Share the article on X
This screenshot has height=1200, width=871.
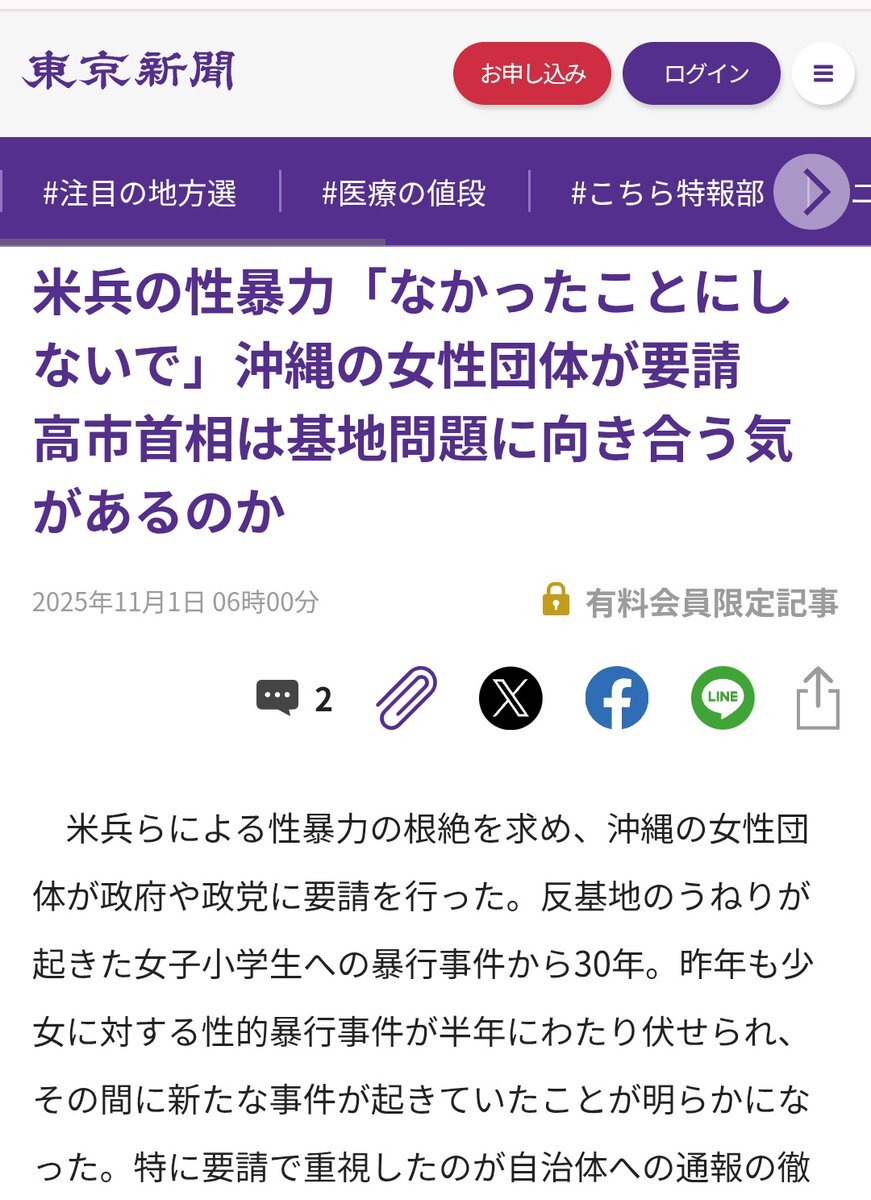click(x=511, y=698)
